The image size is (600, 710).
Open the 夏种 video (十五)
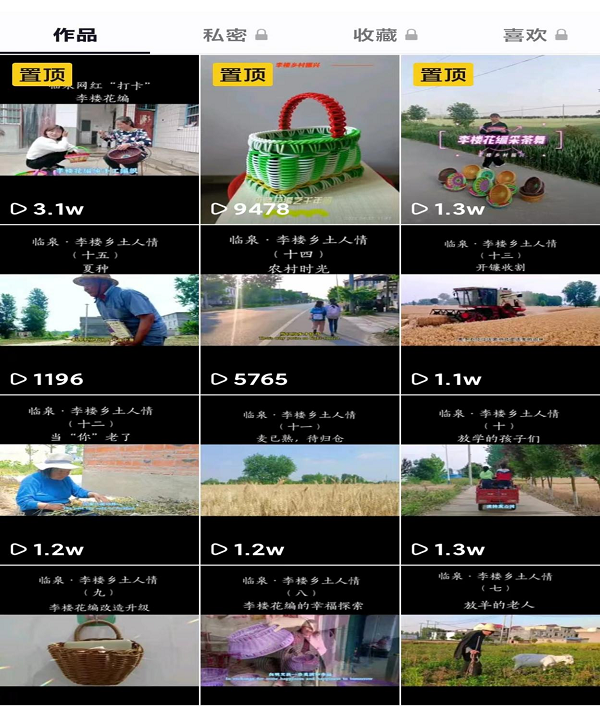[99, 310]
